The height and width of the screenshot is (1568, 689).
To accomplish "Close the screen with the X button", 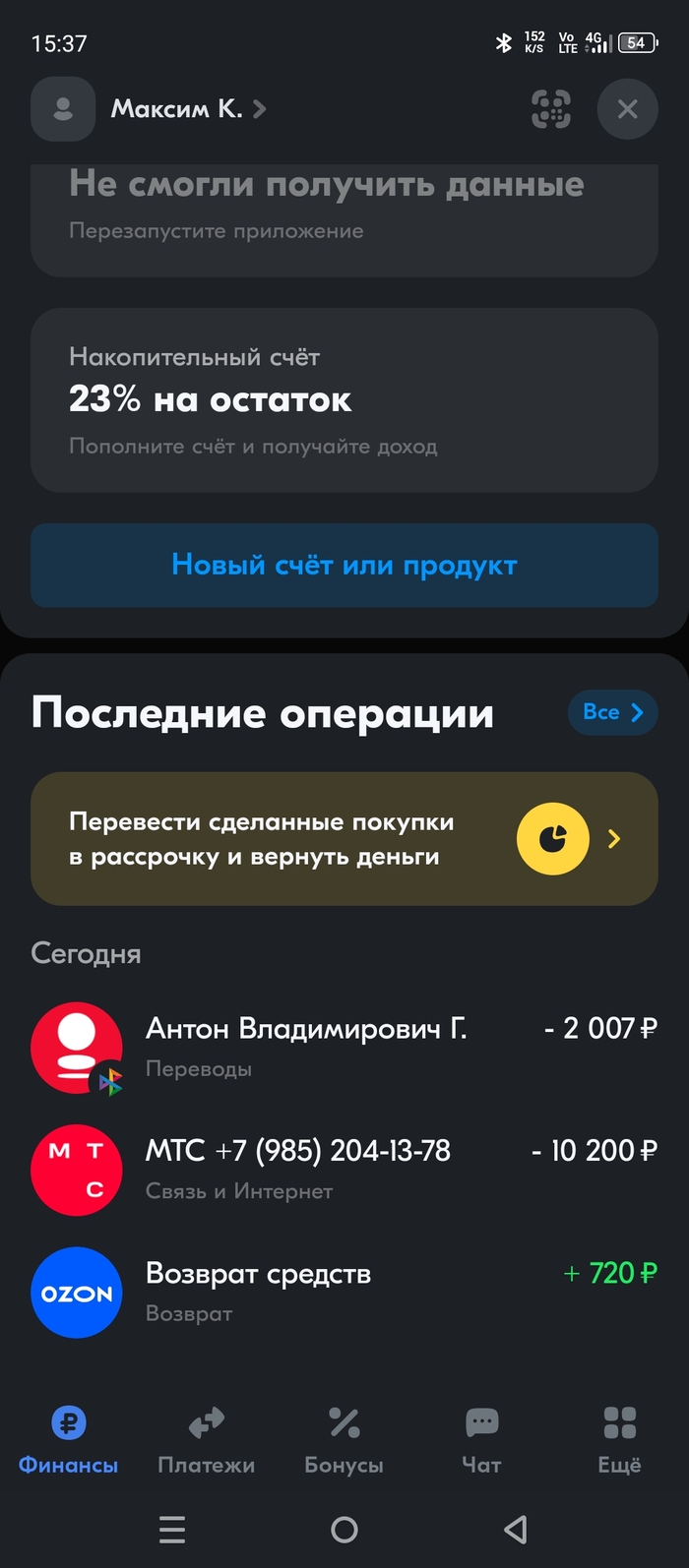I will point(627,109).
